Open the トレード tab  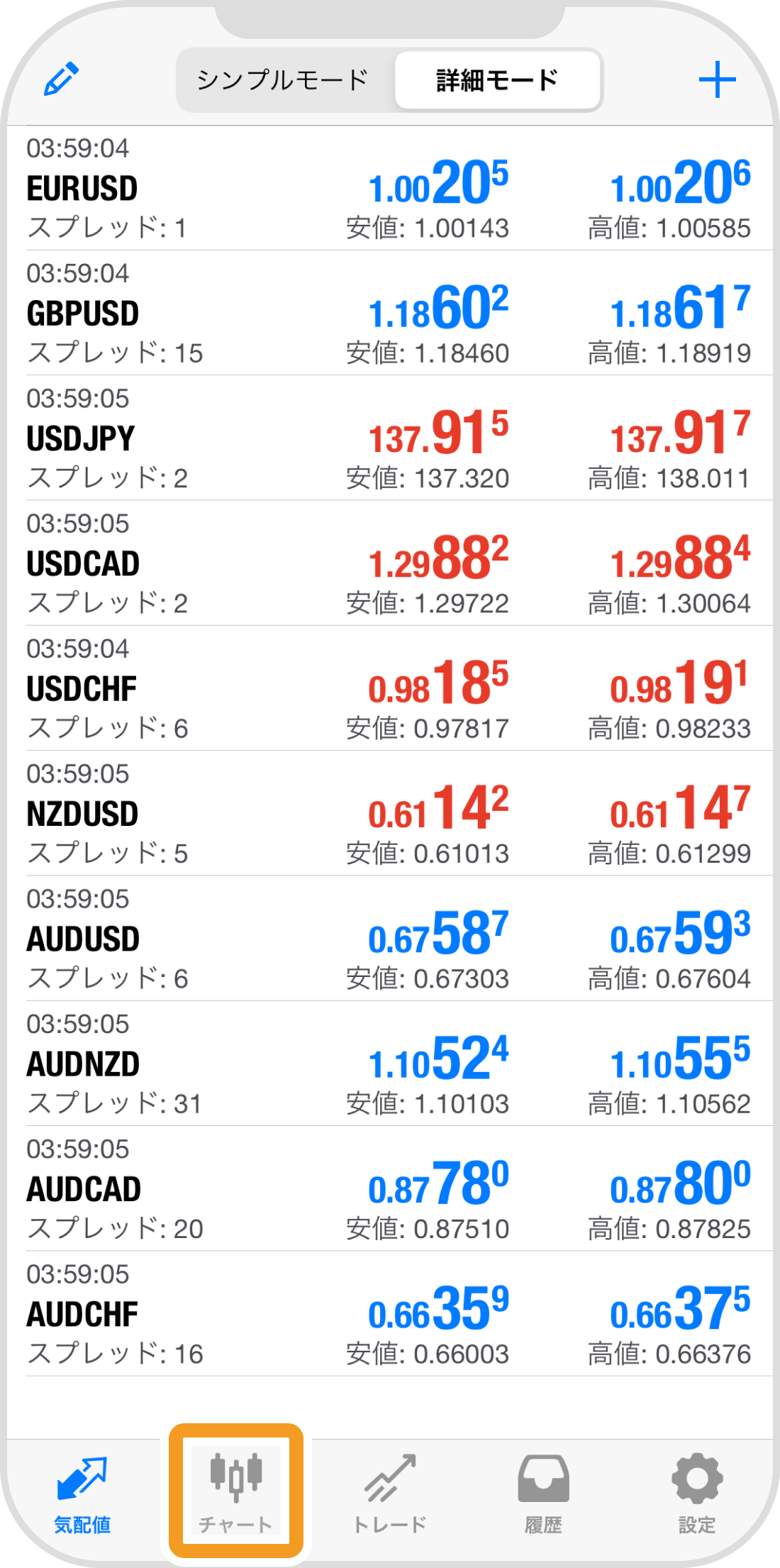[389, 1493]
